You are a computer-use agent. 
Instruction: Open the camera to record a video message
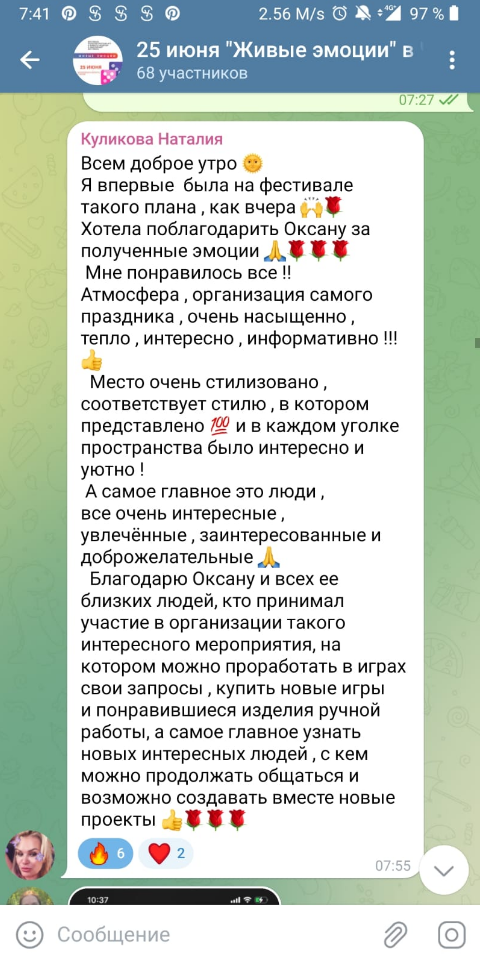[x=451, y=935]
